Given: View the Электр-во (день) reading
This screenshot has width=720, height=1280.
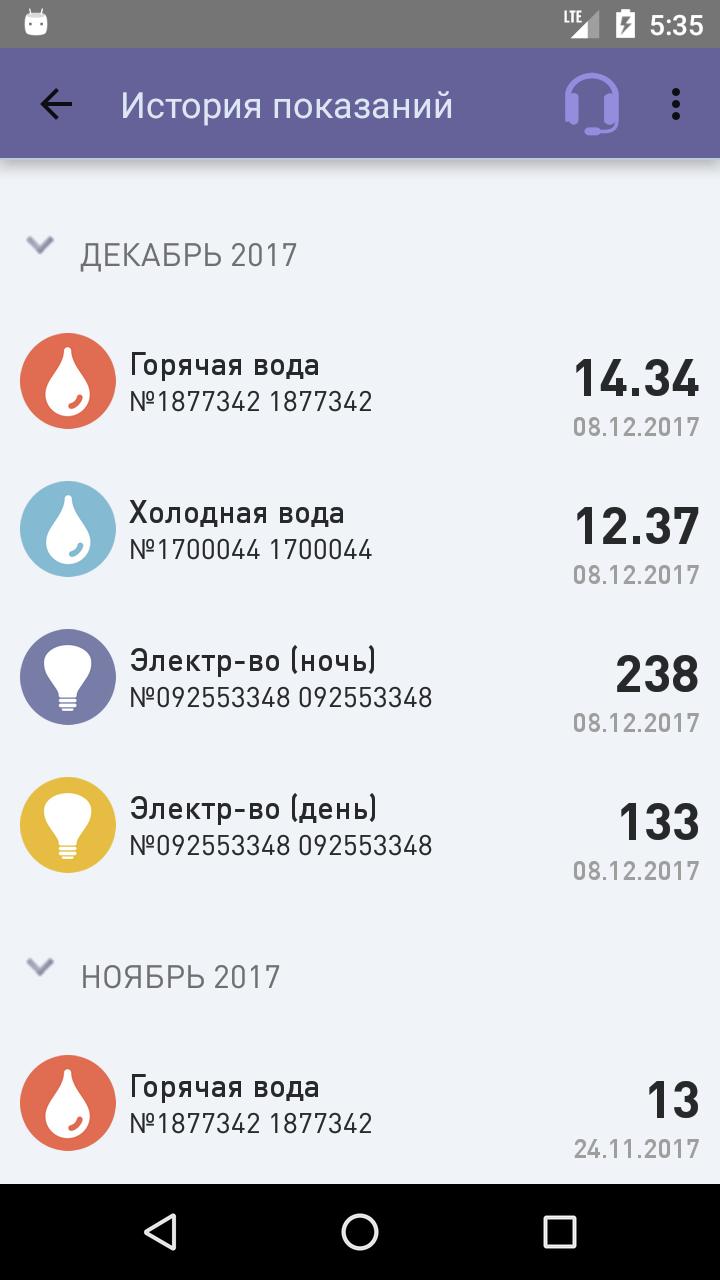Looking at the screenshot, I should click(x=360, y=826).
